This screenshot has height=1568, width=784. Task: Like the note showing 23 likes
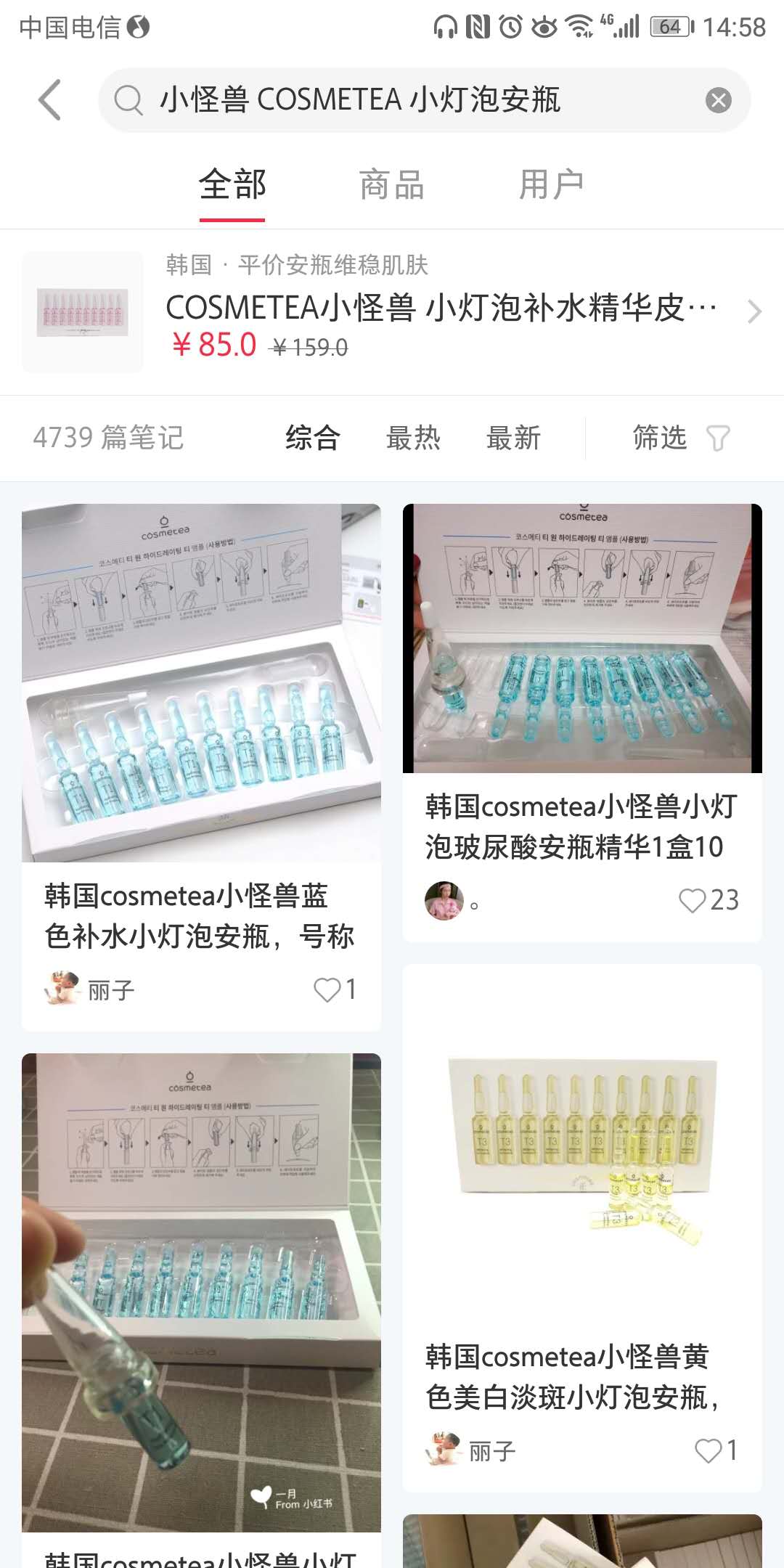pyautogui.click(x=693, y=900)
